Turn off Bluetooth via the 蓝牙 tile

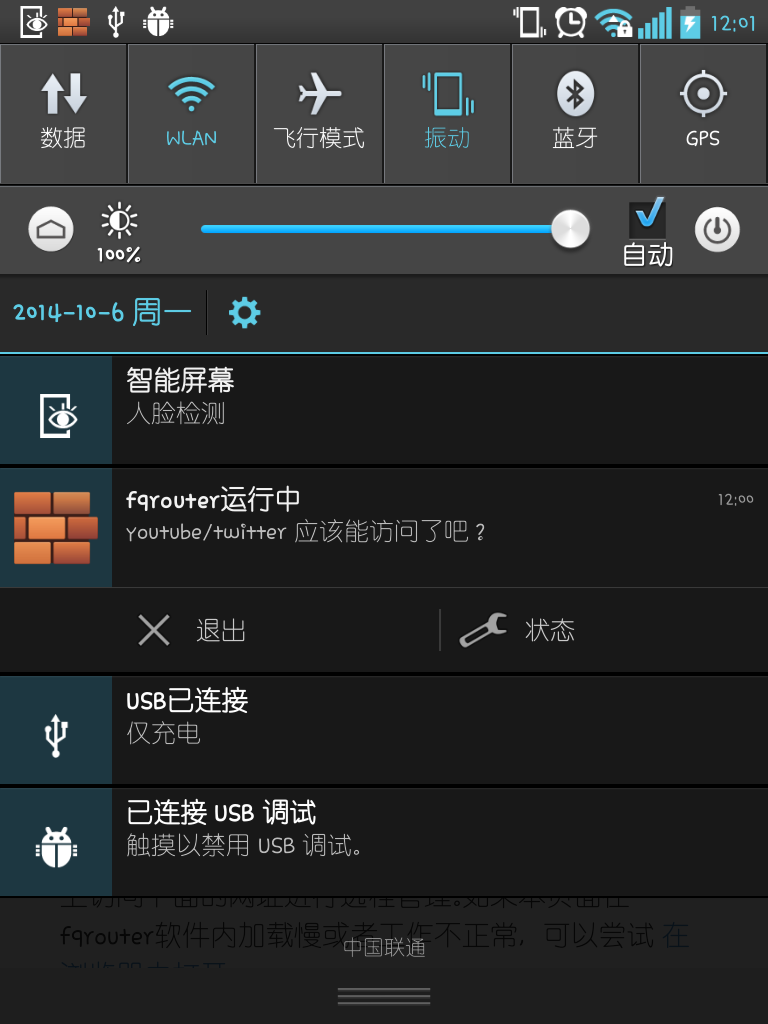575,110
